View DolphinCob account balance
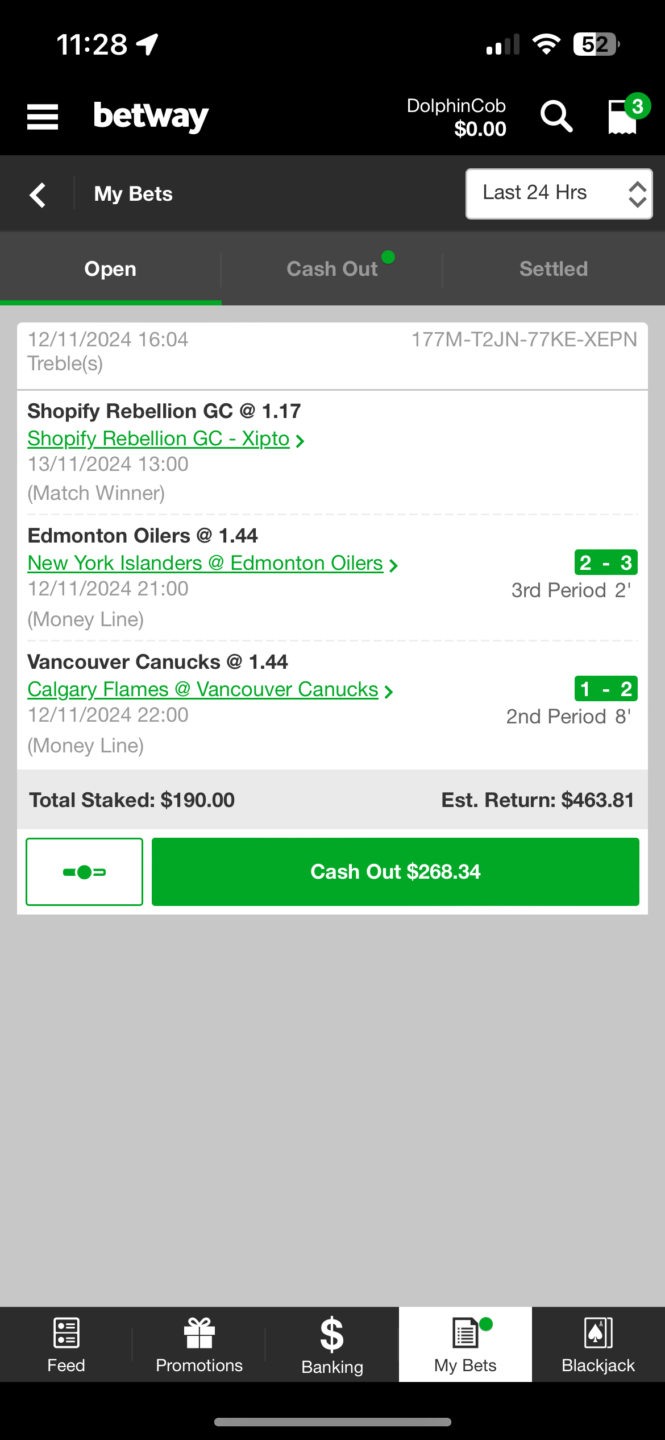Screen dimensions: 665x1440 [x=457, y=117]
